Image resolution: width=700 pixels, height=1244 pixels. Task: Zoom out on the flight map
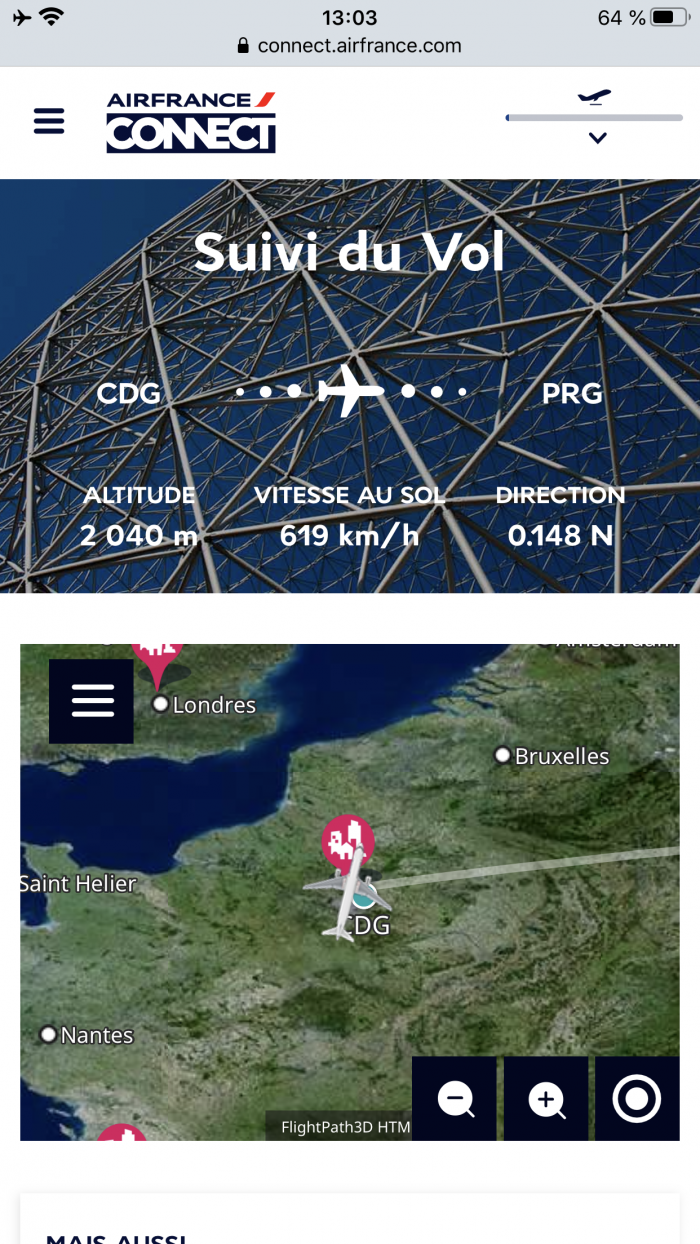[455, 1099]
